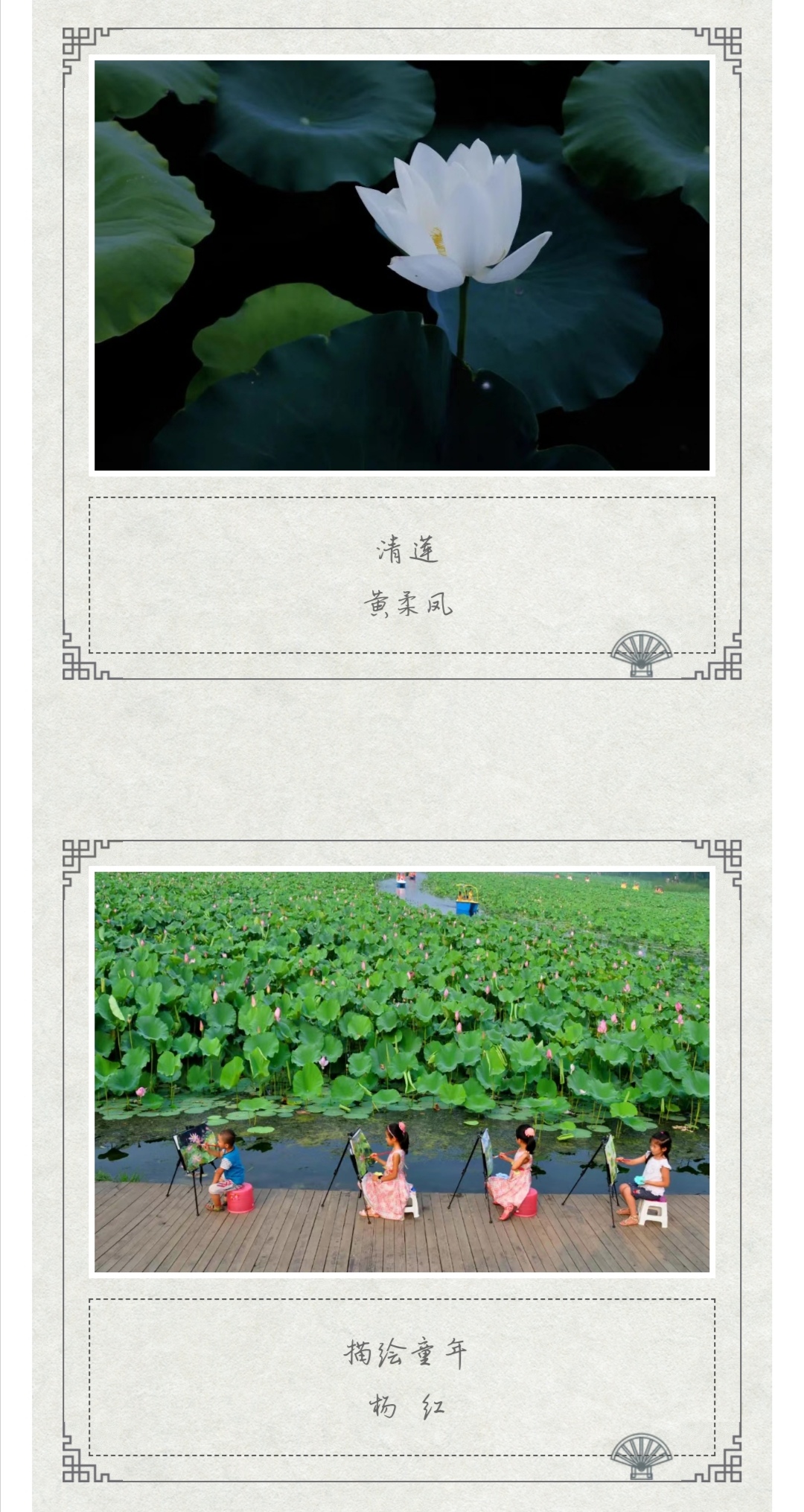
Task: Open the white lotus photo 清莲
Action: (402, 265)
